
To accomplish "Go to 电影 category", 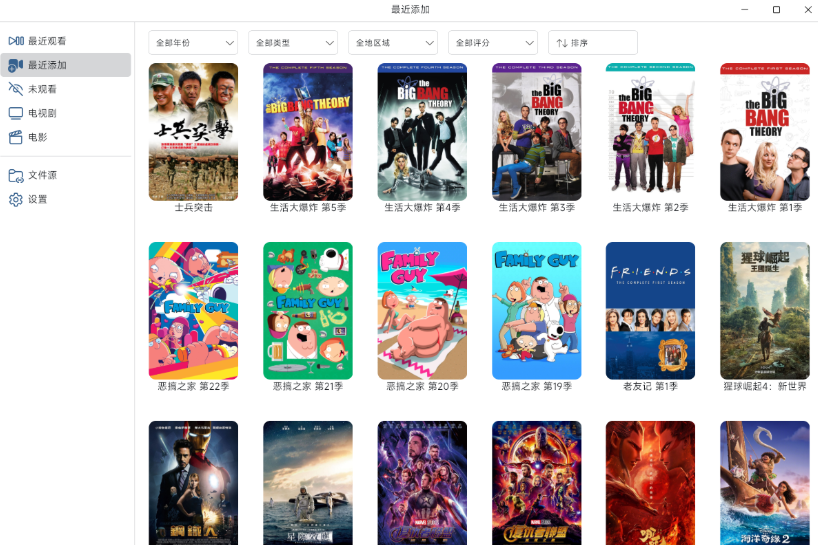I will tap(37, 137).
